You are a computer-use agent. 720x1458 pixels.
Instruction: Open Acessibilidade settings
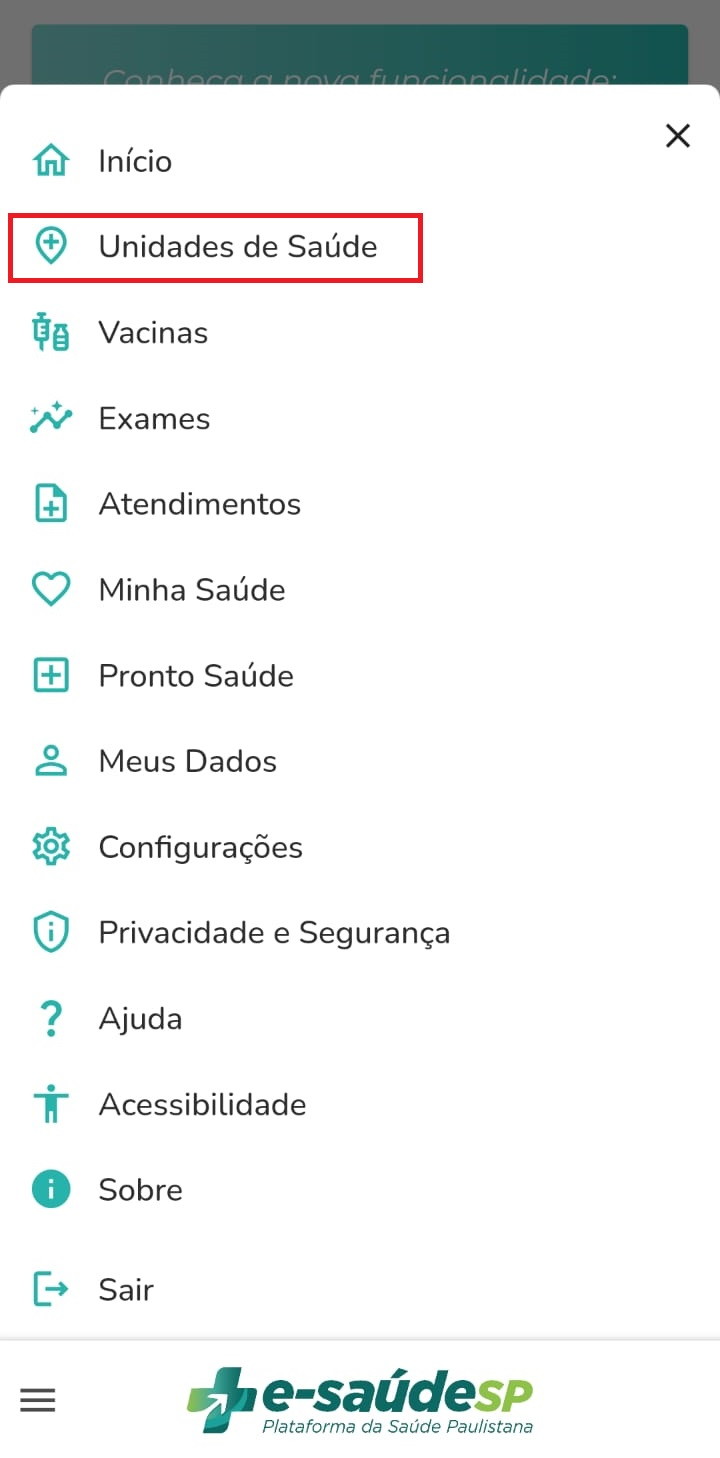tap(202, 1105)
